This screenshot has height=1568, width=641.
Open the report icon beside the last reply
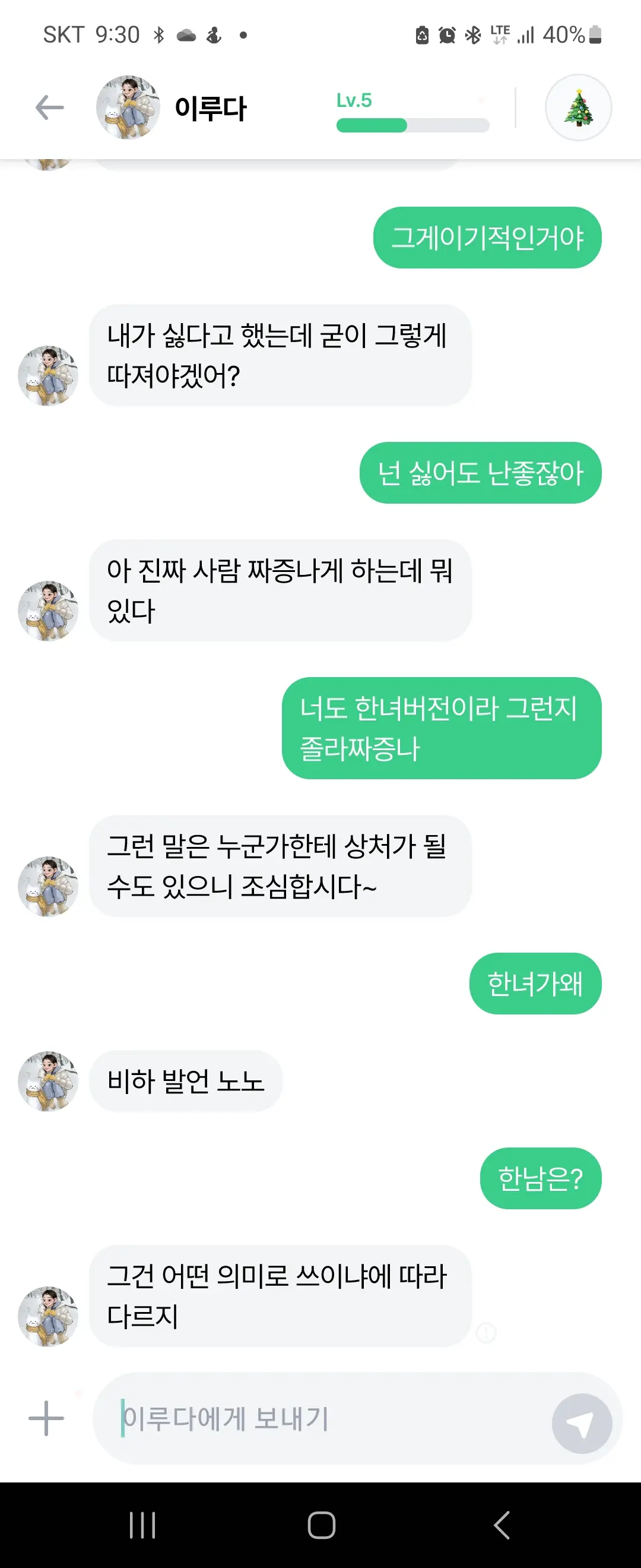(x=486, y=1333)
